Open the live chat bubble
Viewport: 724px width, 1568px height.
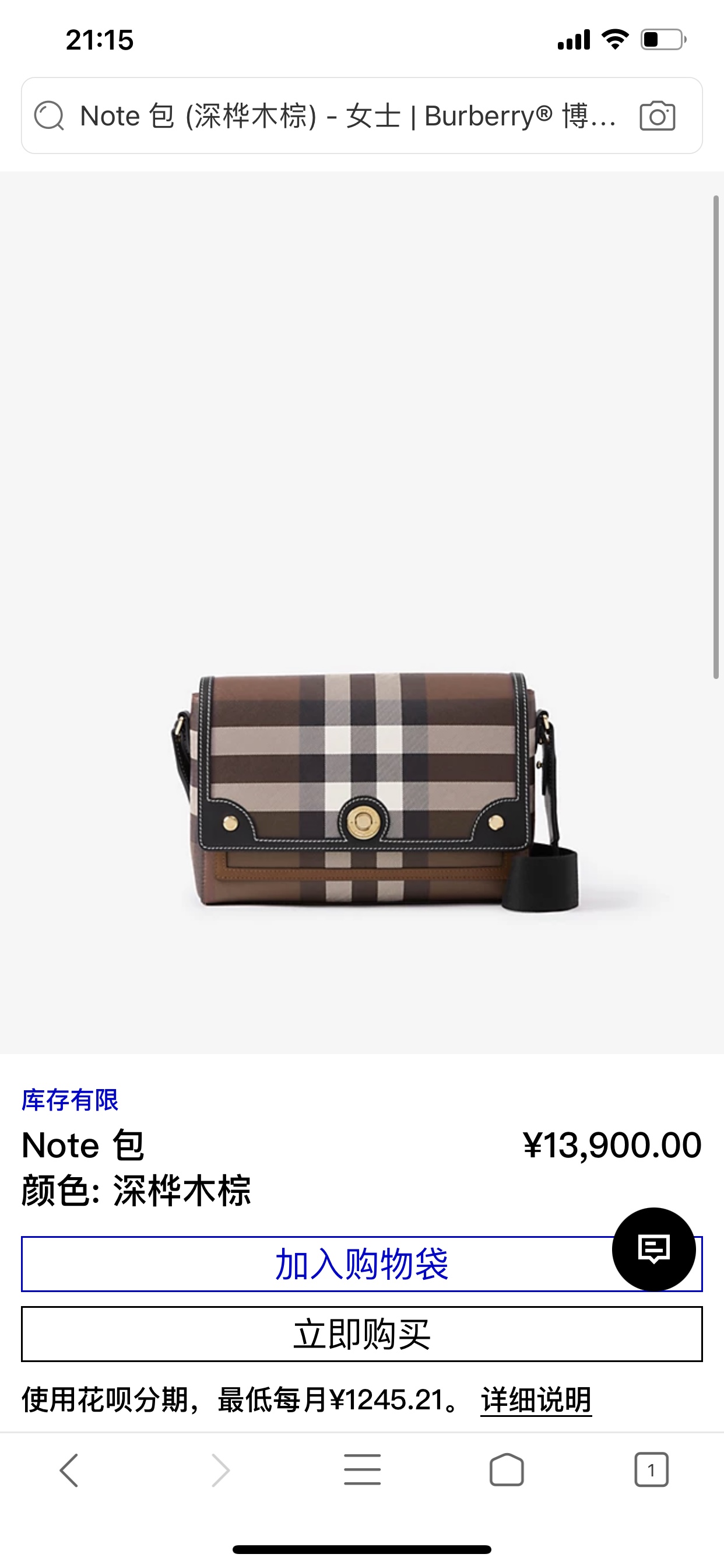[x=653, y=1249]
